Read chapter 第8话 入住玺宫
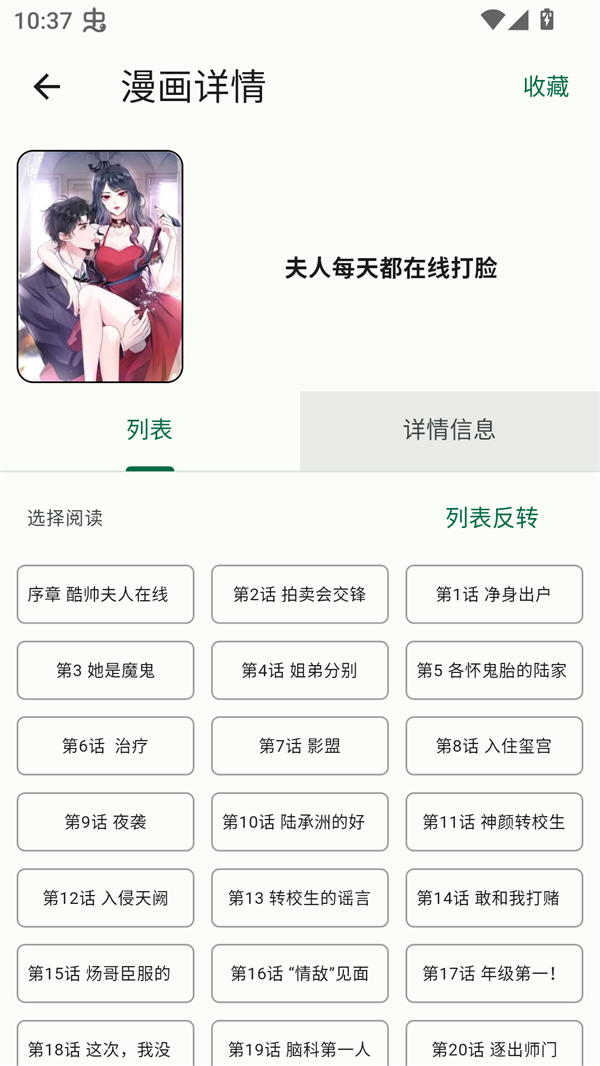 [493, 746]
